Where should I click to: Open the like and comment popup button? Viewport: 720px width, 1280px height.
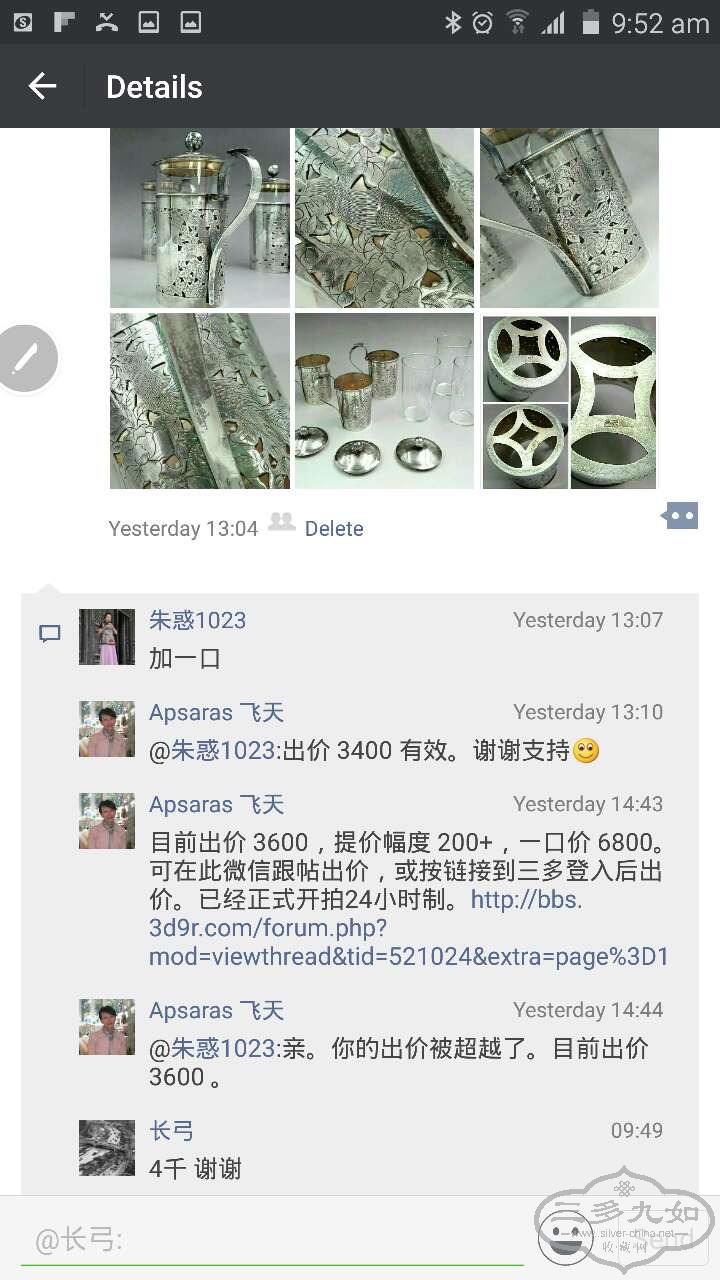point(680,517)
